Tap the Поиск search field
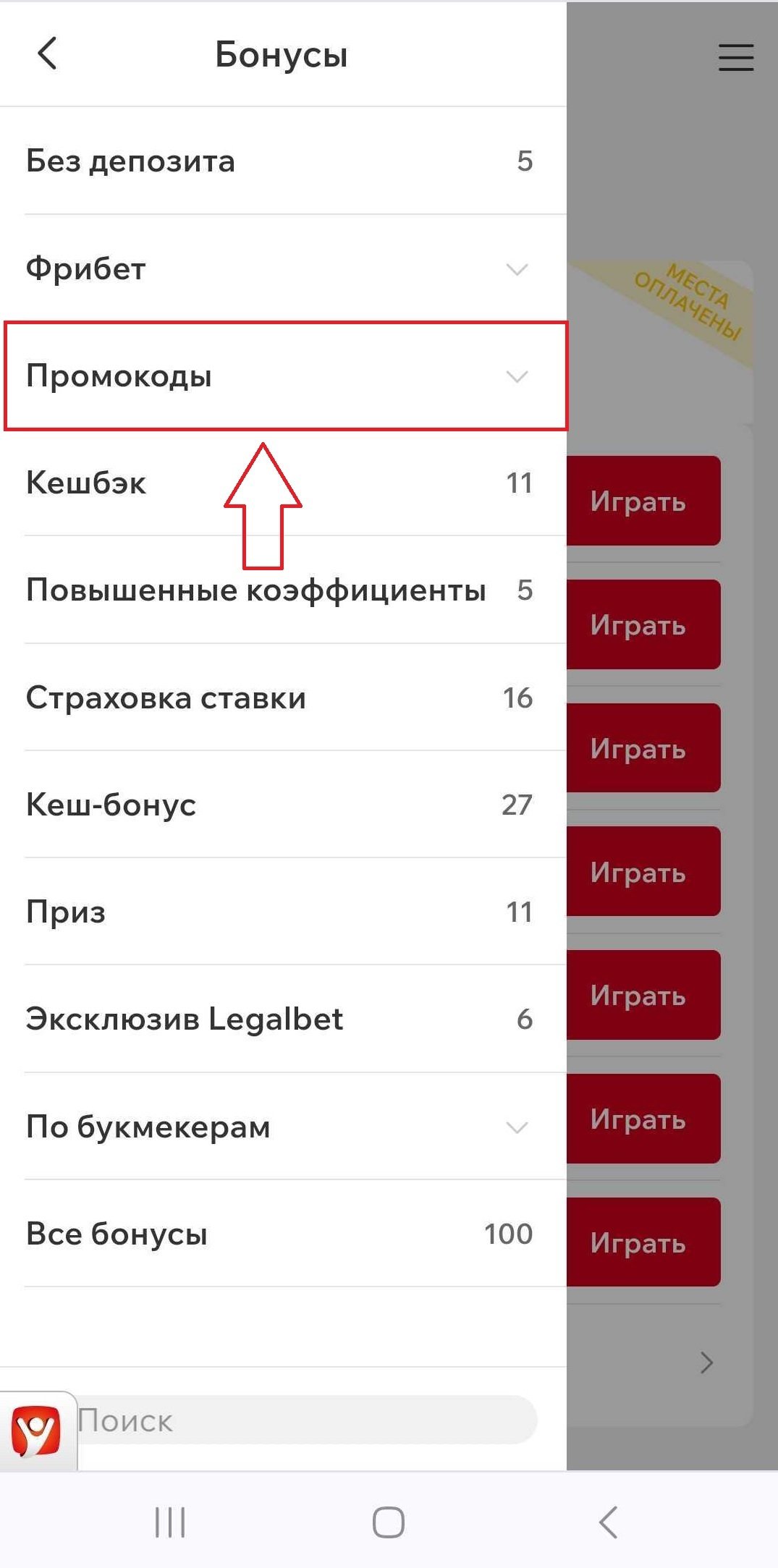 (x=304, y=1421)
